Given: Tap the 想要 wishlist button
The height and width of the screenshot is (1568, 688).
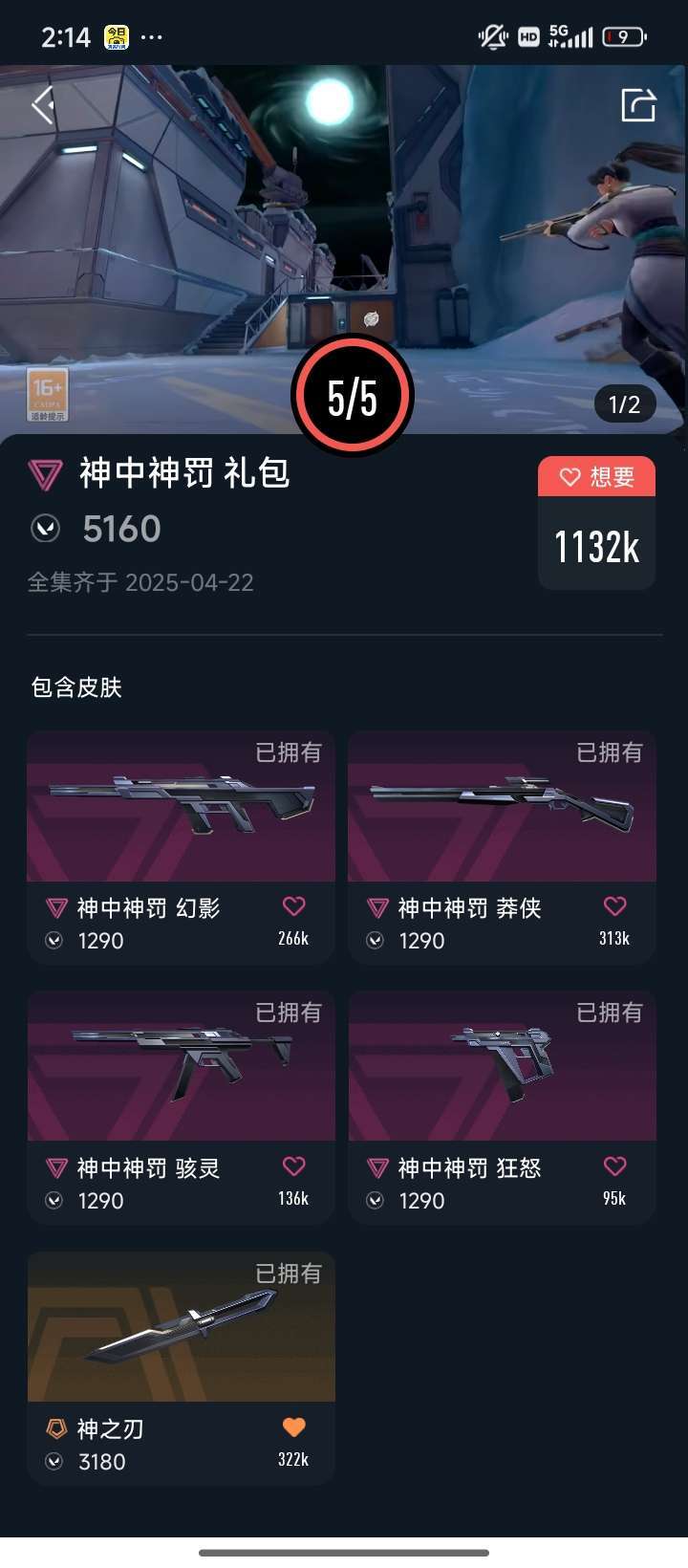Looking at the screenshot, I should 596,476.
